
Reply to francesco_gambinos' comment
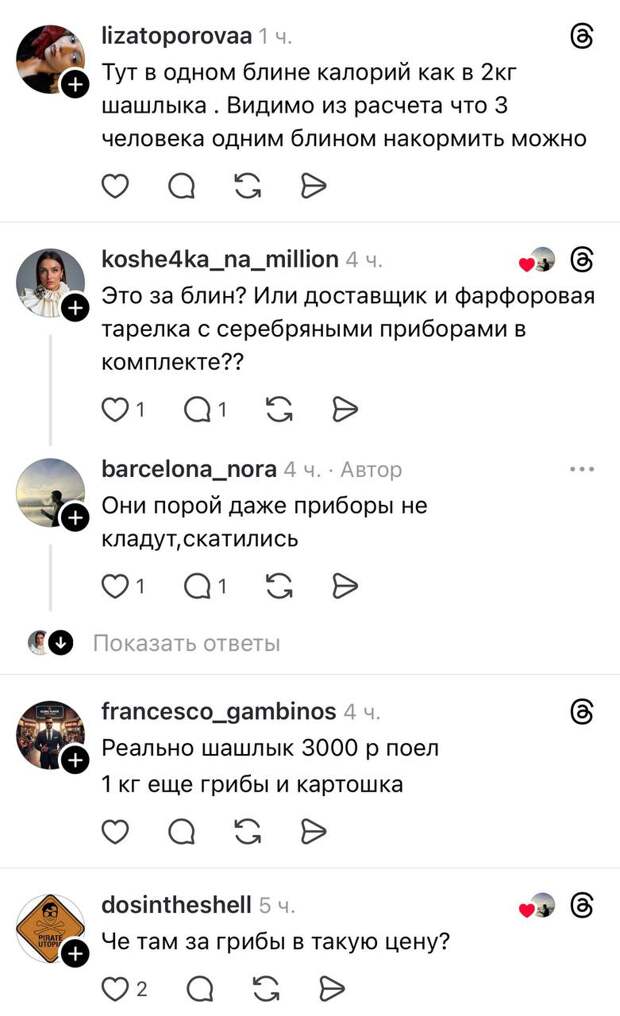coord(182,831)
